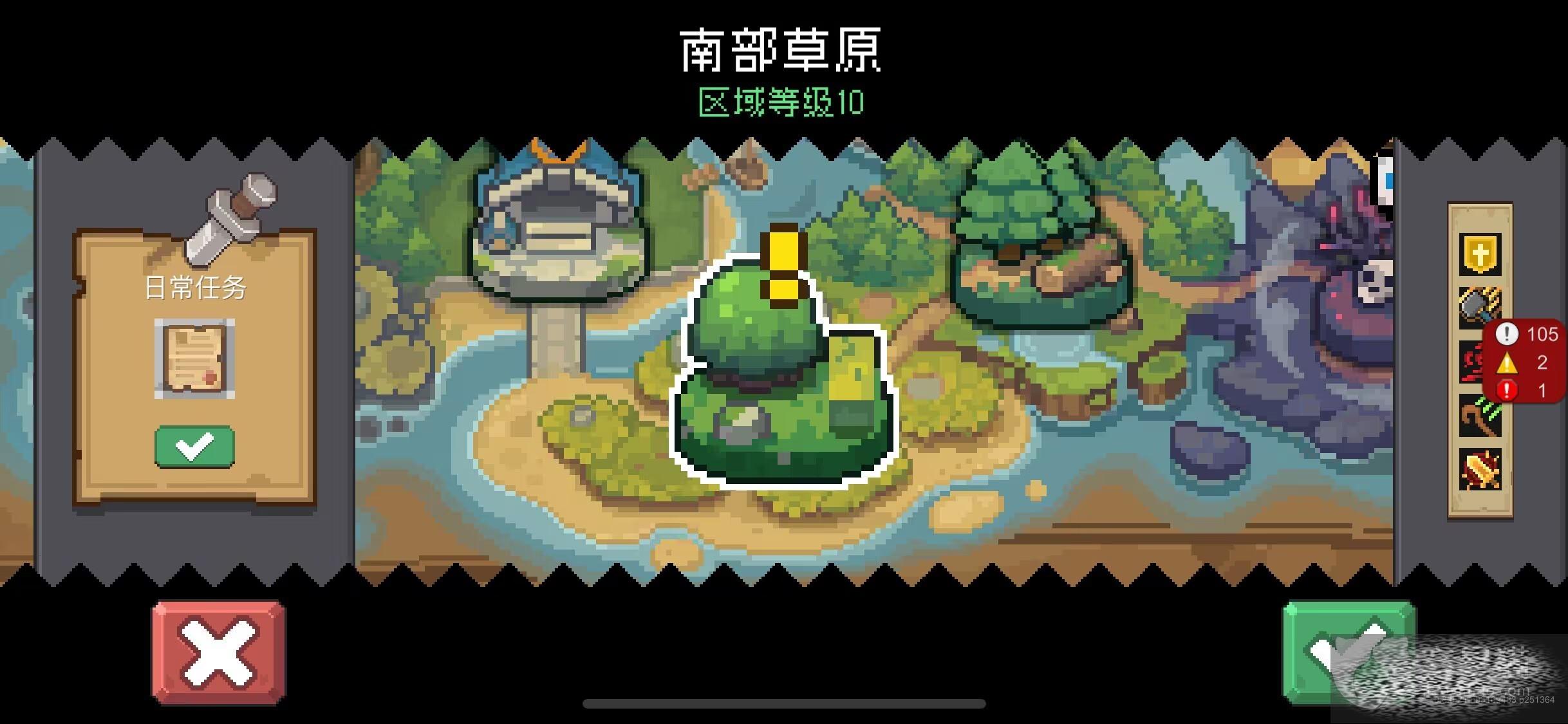Viewport: 1568px width, 724px height.
Task: Open the red alerts badge showing 105
Action: click(1526, 362)
